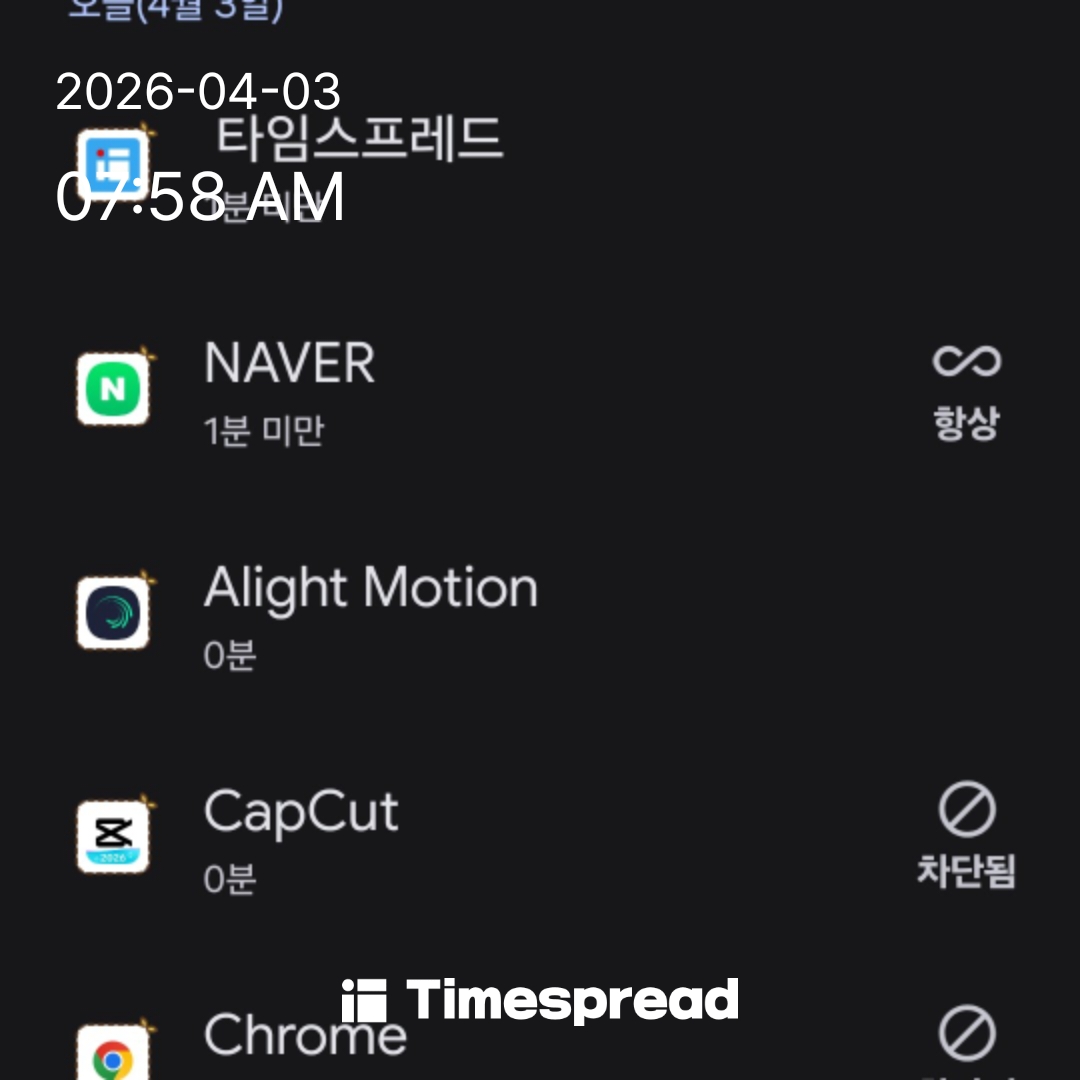Tap the 차단됨 blocked icon for CapCut
This screenshot has height=1080, width=1080.
click(x=966, y=835)
